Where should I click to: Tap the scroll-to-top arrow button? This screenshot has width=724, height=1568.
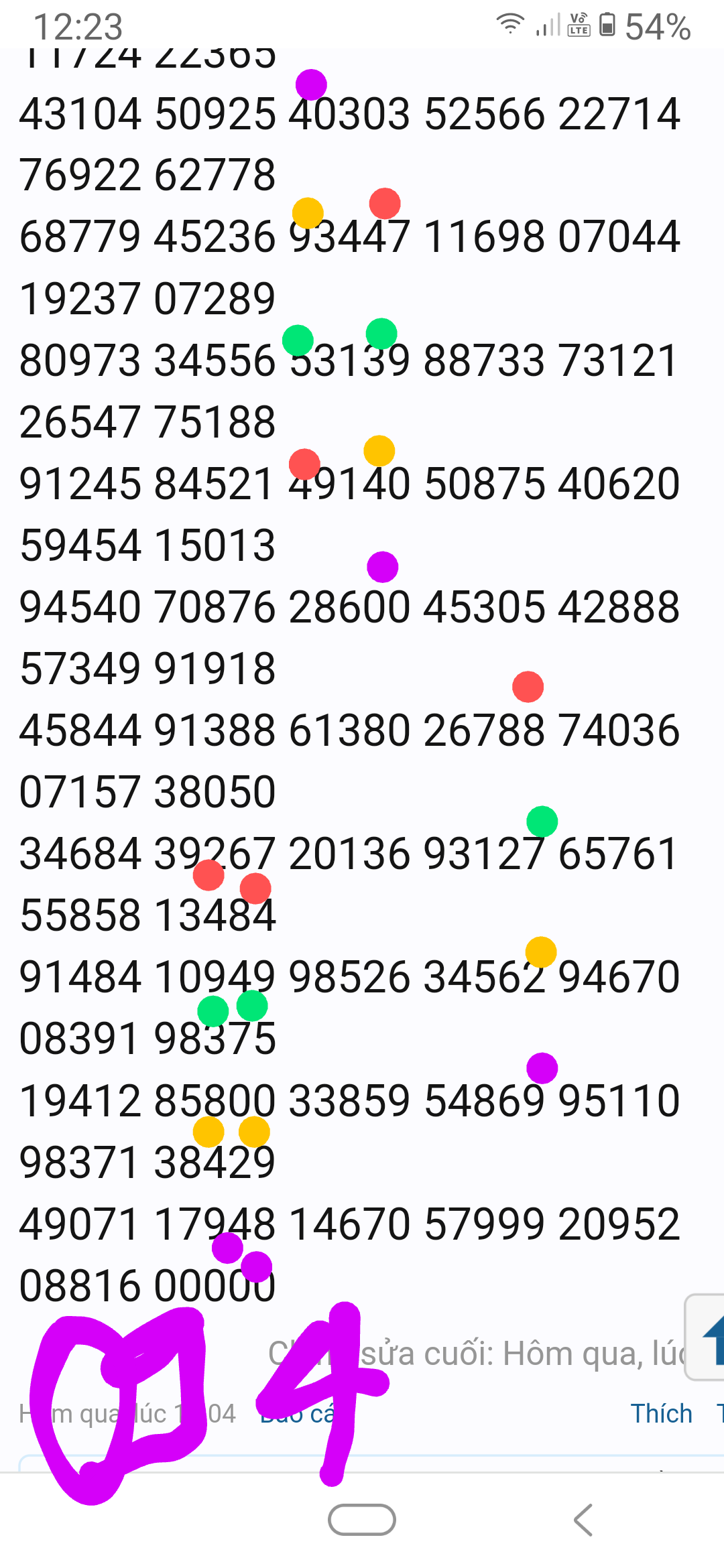click(705, 1337)
